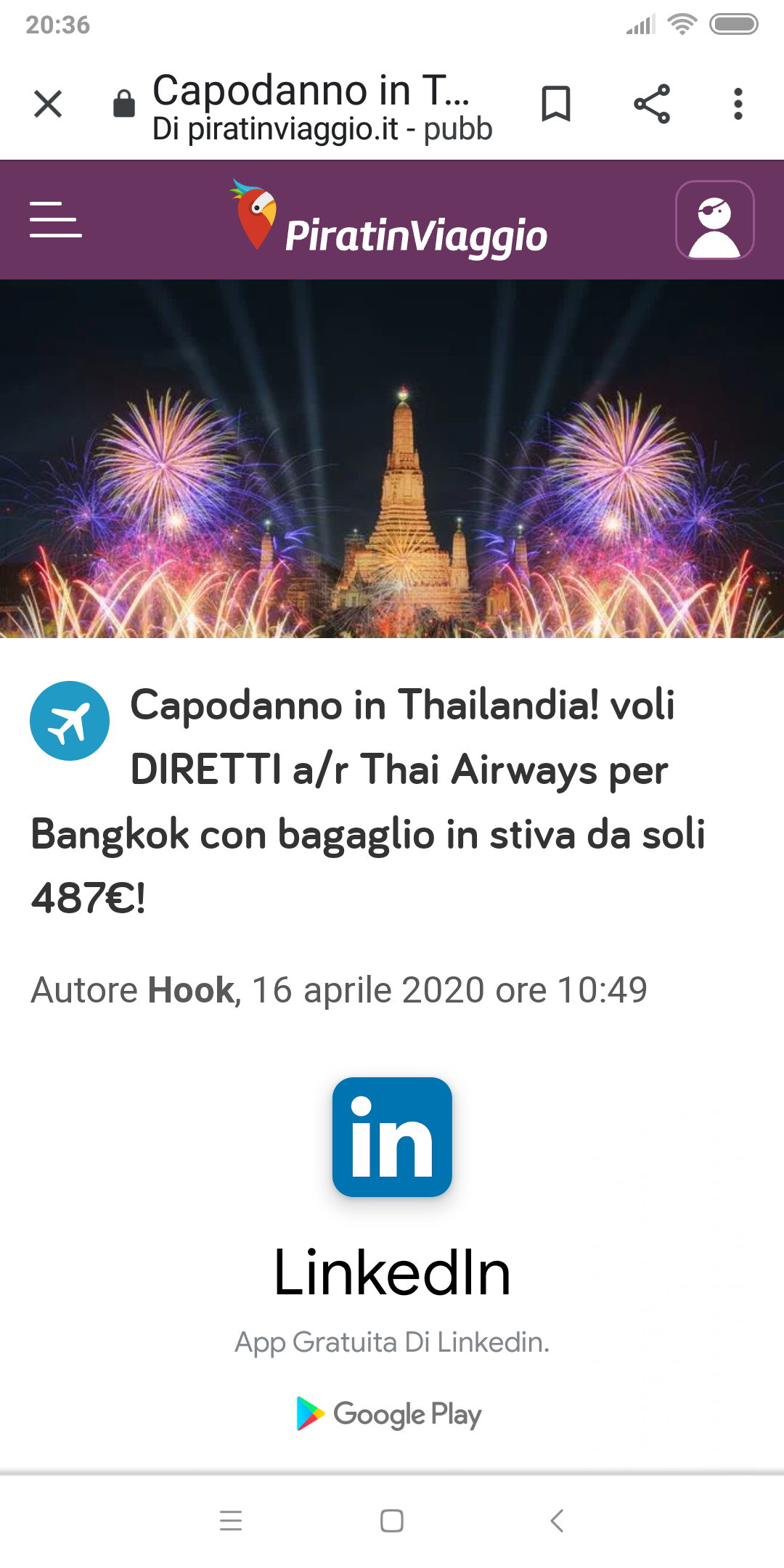Bookmark this page
The width and height of the screenshot is (784, 1568).
pos(556,104)
